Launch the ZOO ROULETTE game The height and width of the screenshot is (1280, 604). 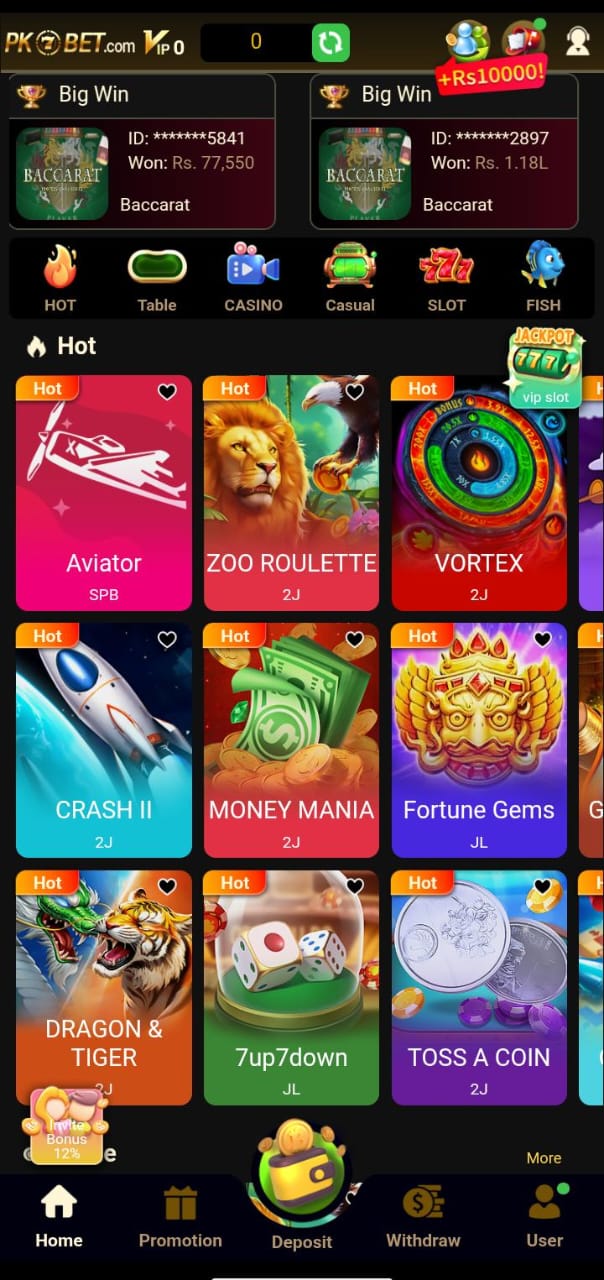click(291, 492)
